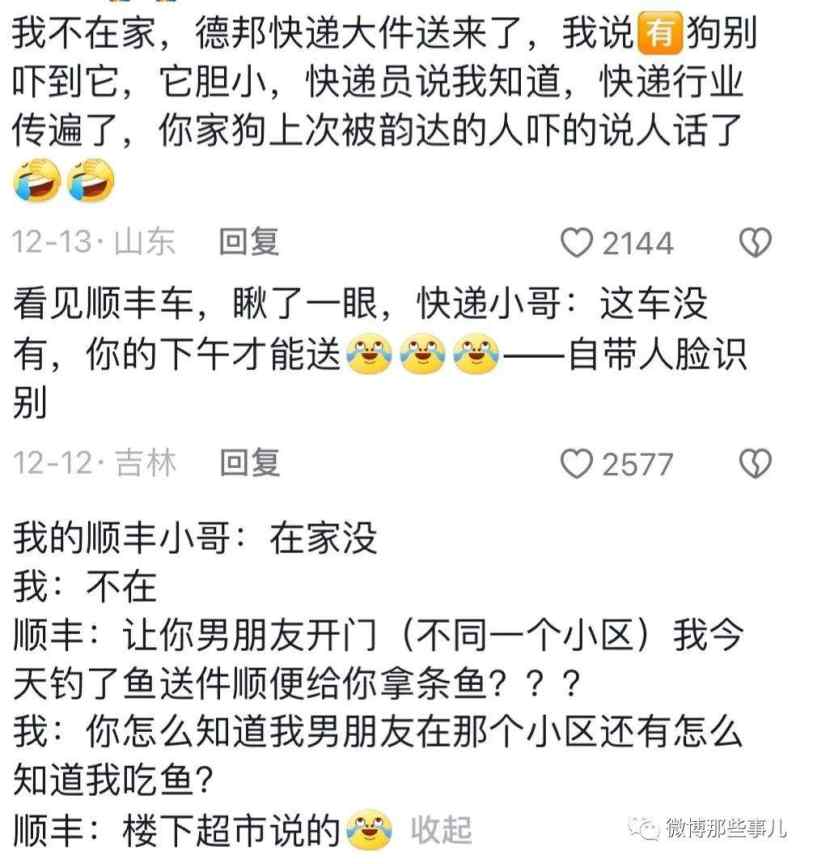Collapse the long comment via 收起
The height and width of the screenshot is (864, 813).
[x=440, y=829]
